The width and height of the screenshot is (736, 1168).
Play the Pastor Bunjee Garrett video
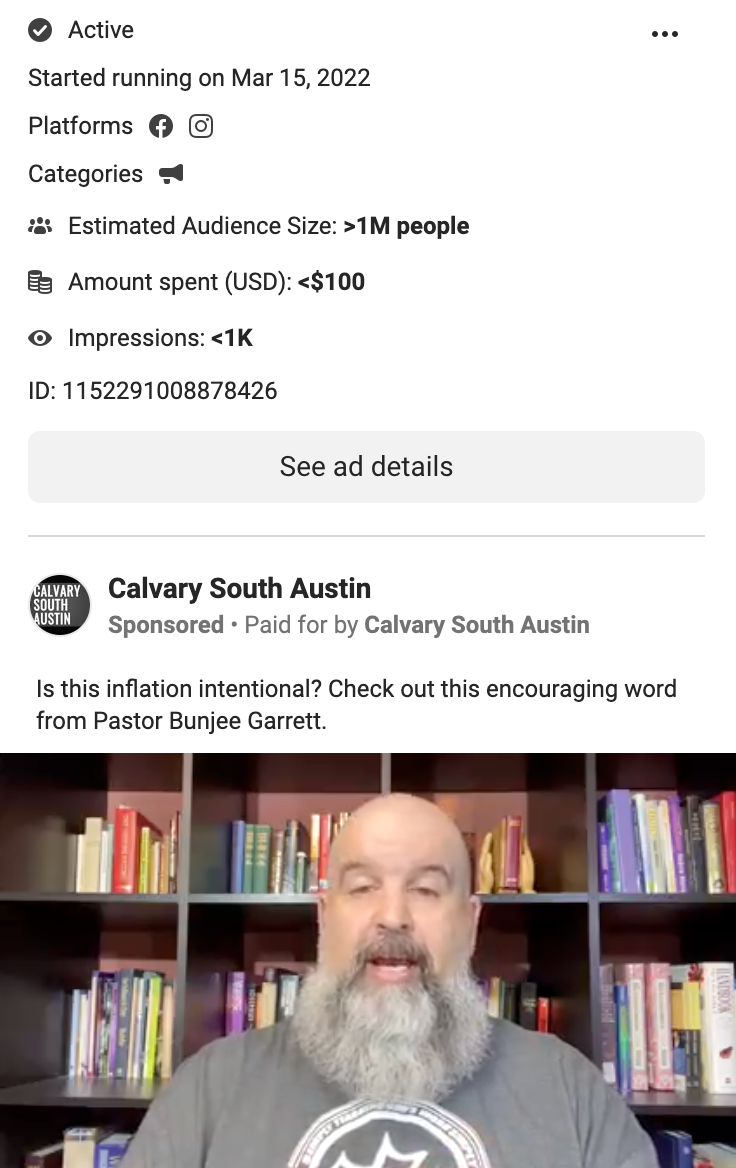368,960
